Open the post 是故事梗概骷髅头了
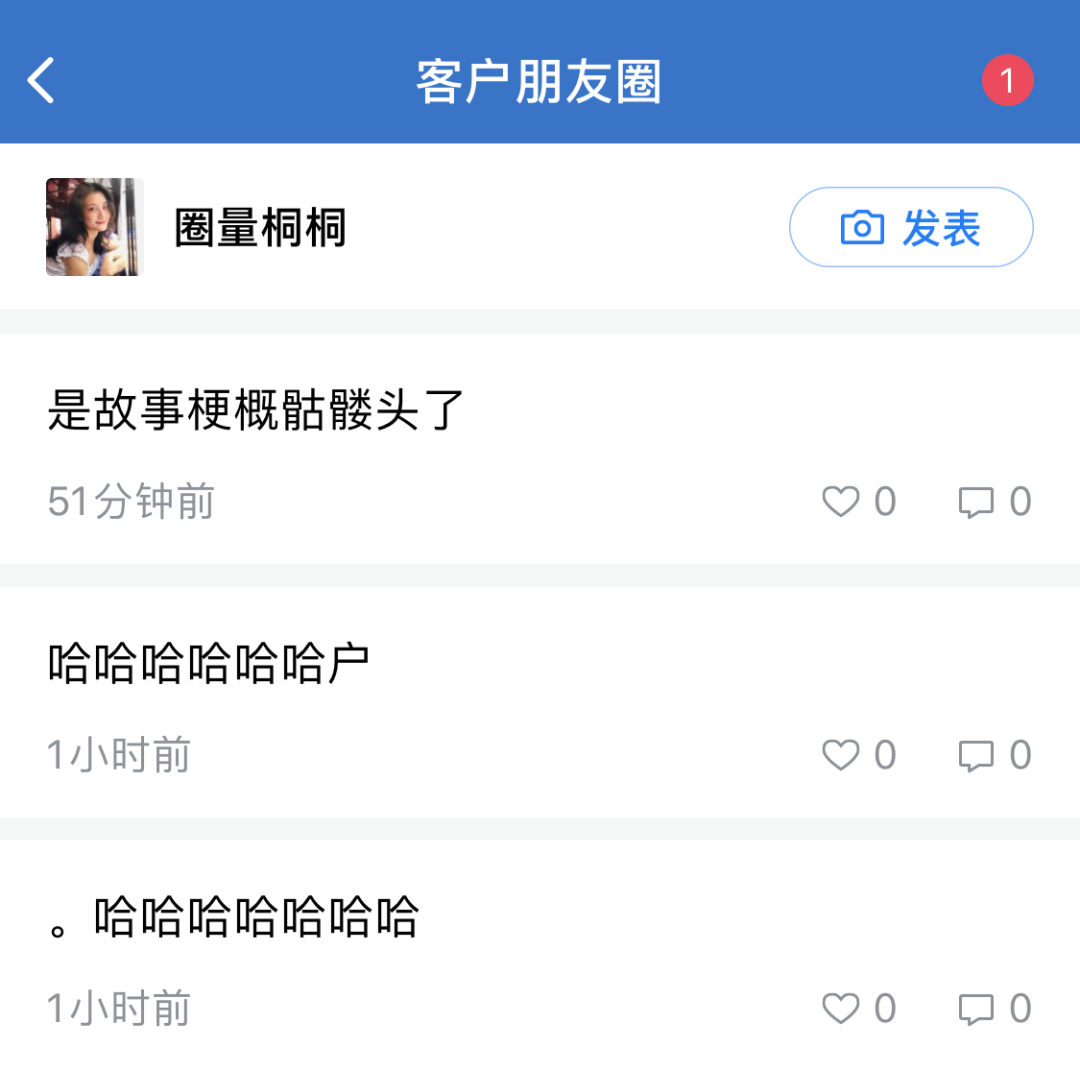 (x=257, y=410)
